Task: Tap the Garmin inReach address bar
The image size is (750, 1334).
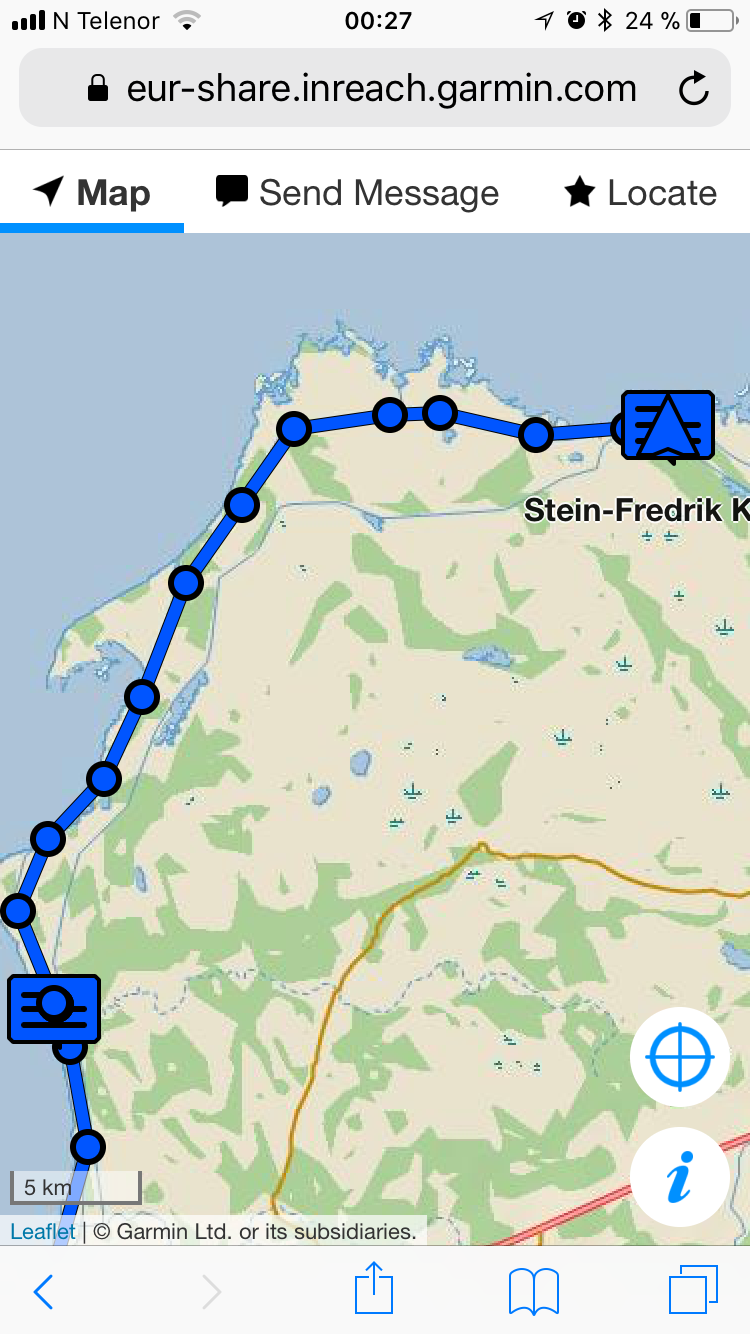Action: coord(380,89)
